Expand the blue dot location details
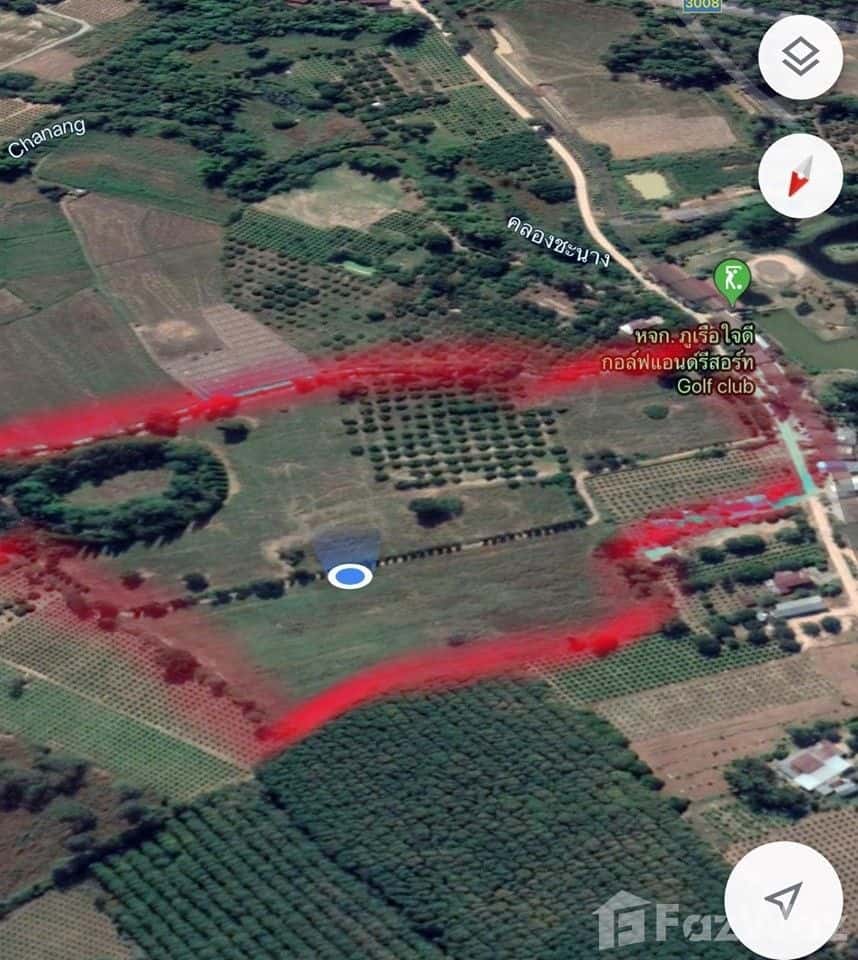 351,577
